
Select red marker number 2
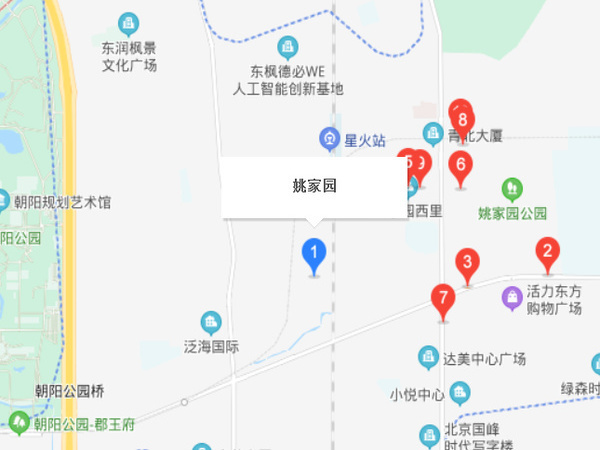tap(547, 251)
